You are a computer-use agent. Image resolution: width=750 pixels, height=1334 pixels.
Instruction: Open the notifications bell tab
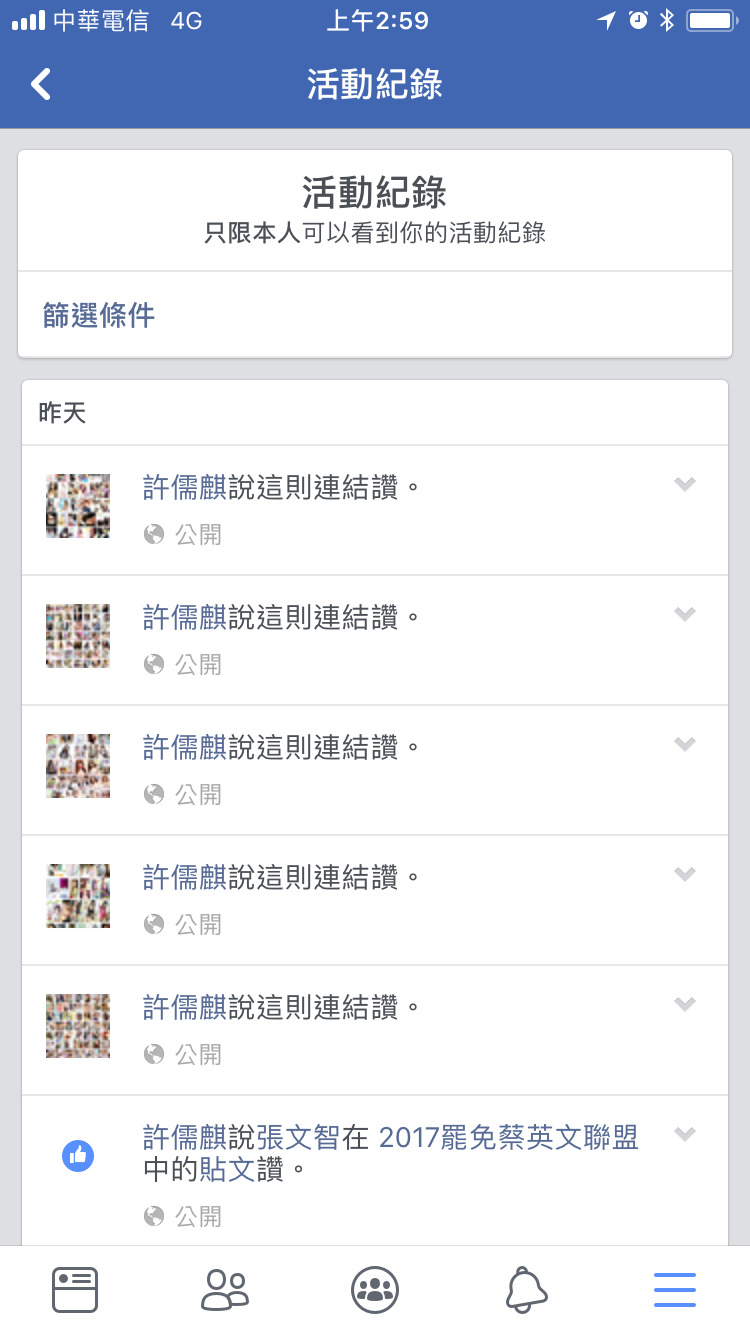coord(526,1290)
